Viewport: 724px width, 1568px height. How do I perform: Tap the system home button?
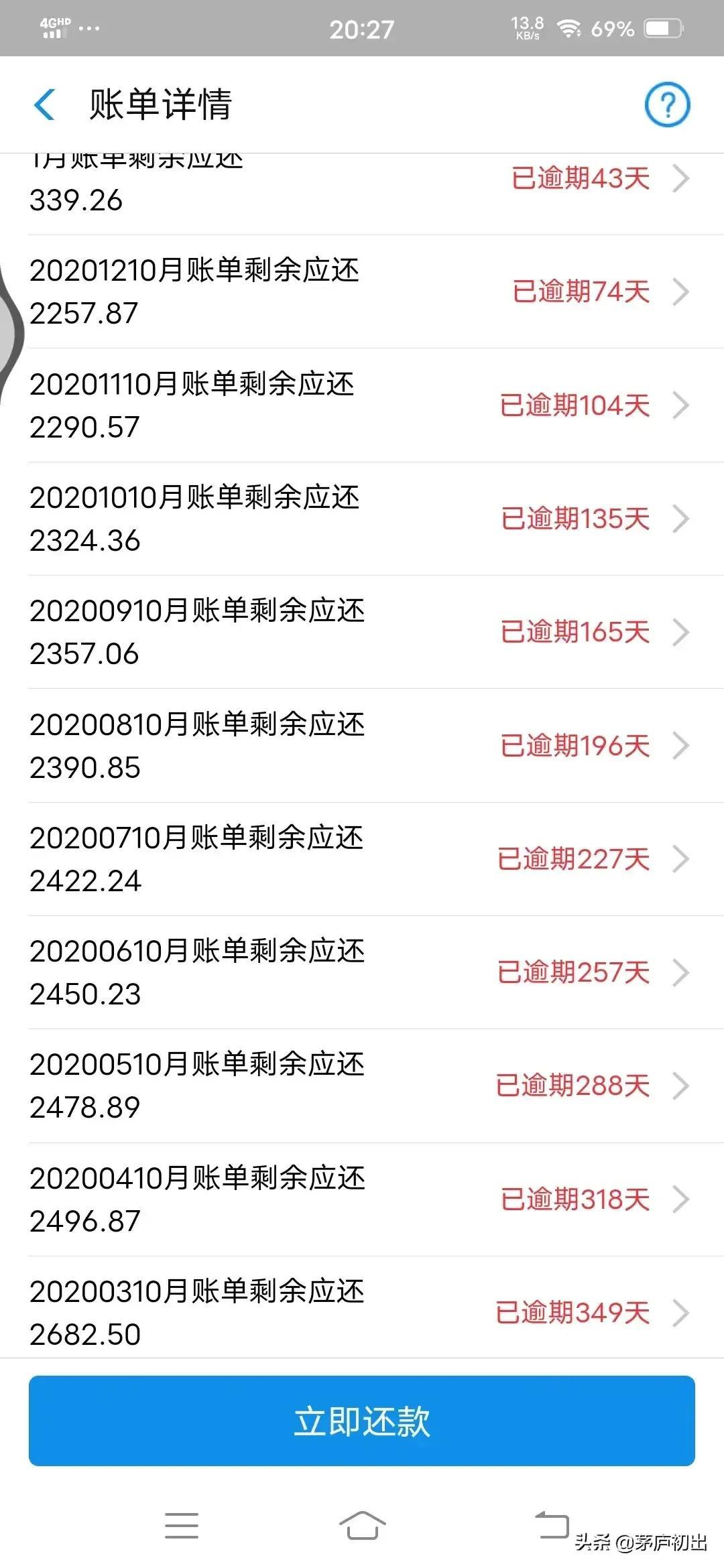coord(362,1525)
